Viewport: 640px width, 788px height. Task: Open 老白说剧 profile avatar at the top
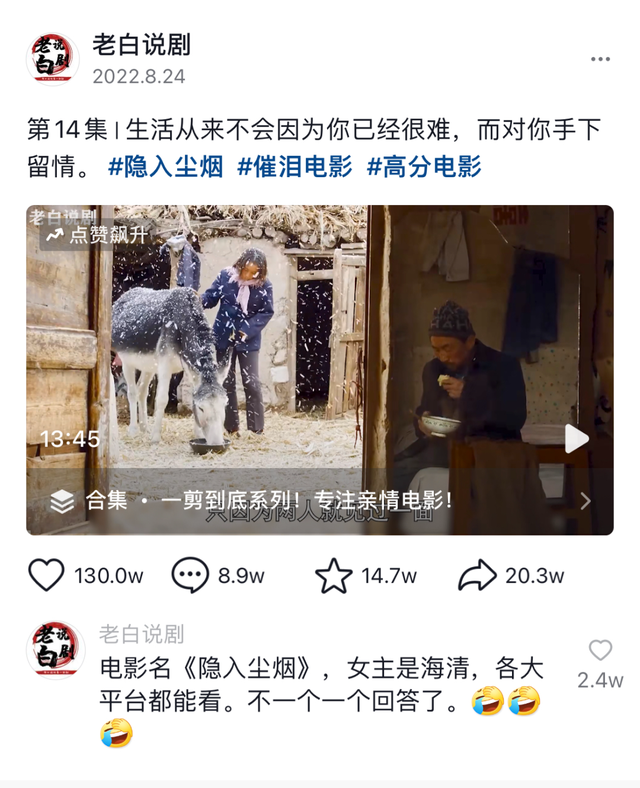(52, 58)
